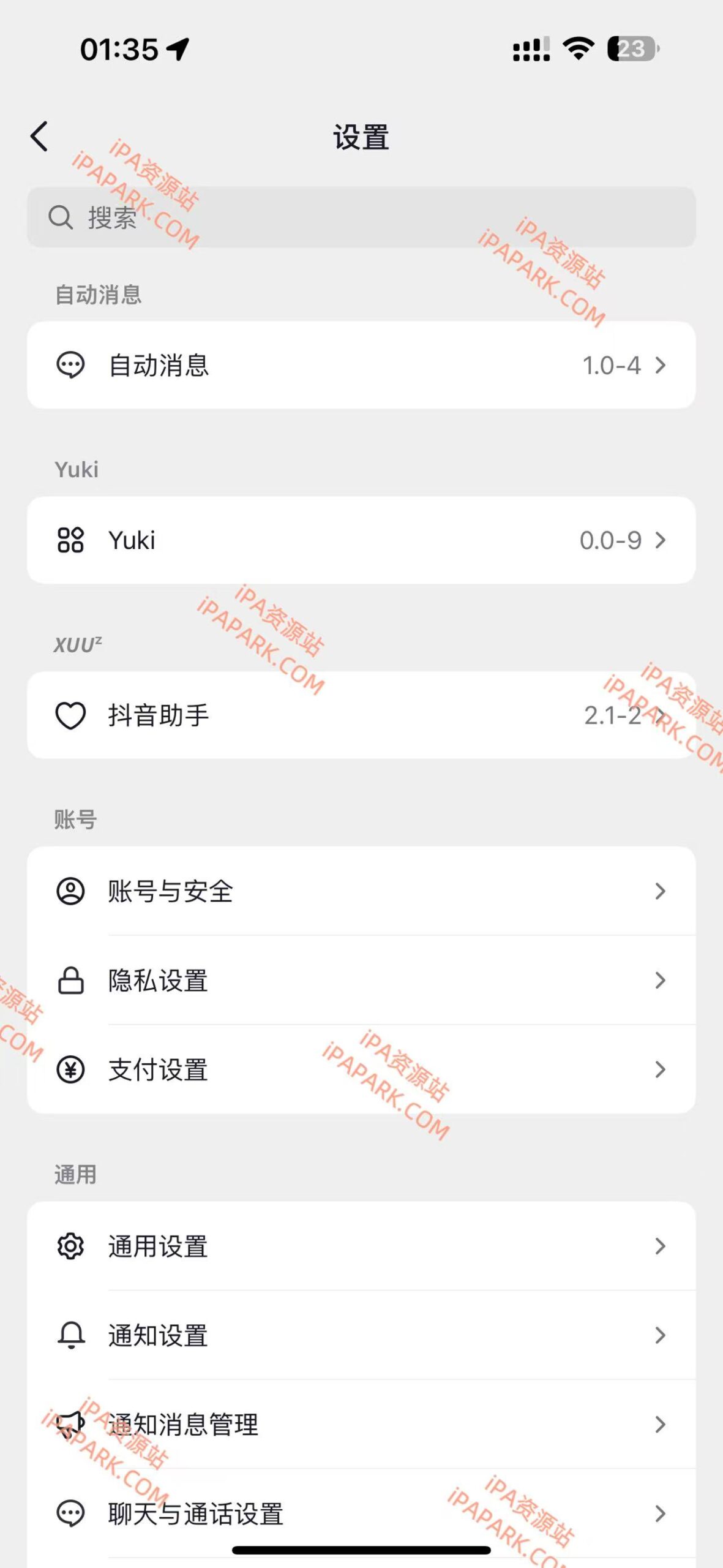The image size is (723, 1568).
Task: Open the 抖音助手 row
Action: 361,715
